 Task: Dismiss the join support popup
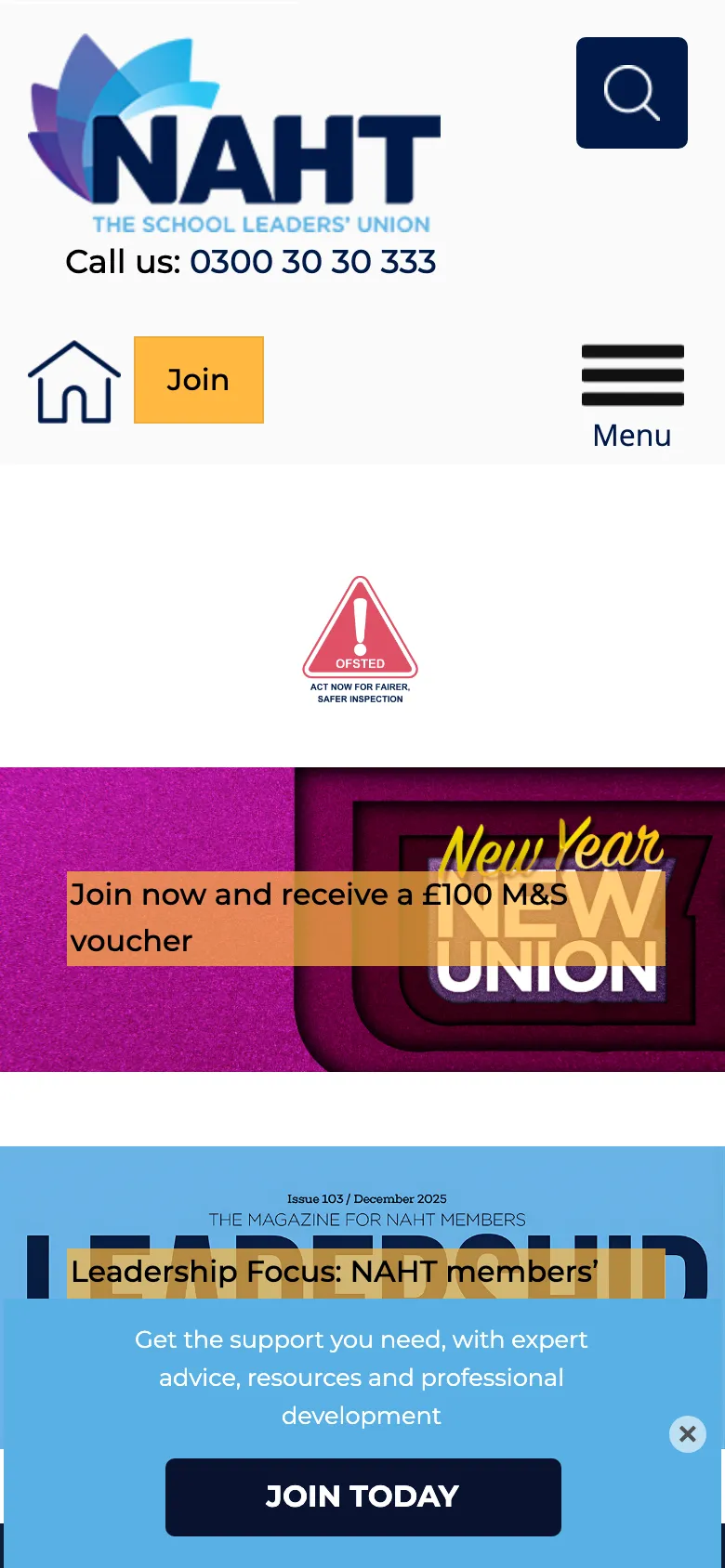tap(688, 1434)
